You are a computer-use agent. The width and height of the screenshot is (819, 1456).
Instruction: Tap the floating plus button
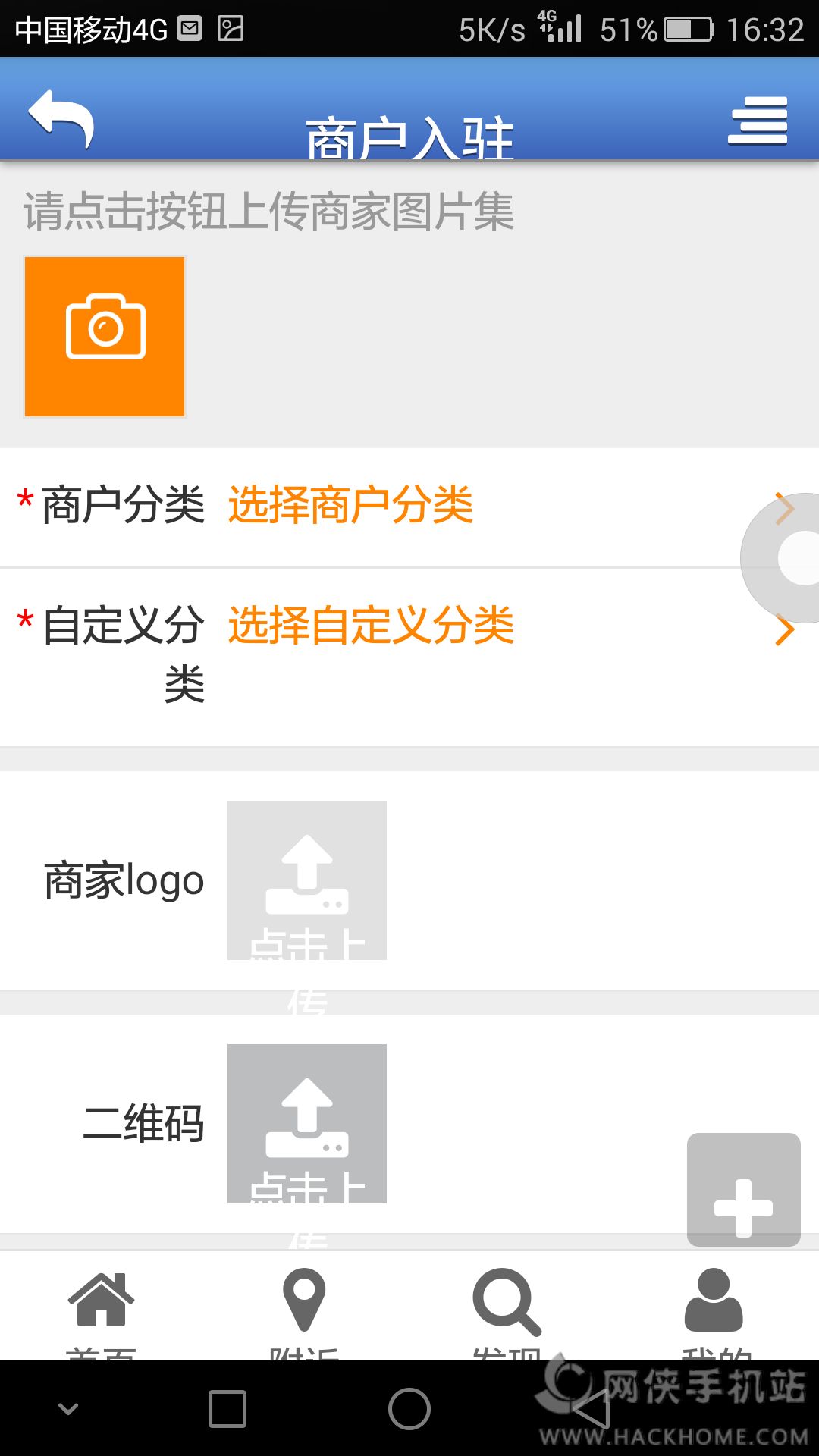[743, 1191]
